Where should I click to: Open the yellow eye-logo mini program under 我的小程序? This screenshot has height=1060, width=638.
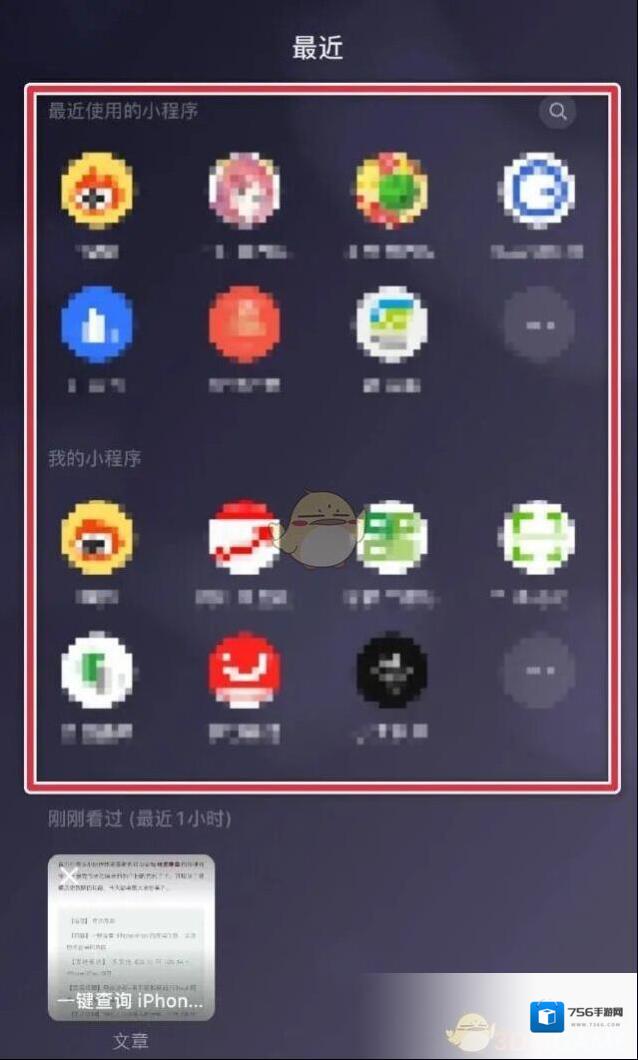click(97, 537)
